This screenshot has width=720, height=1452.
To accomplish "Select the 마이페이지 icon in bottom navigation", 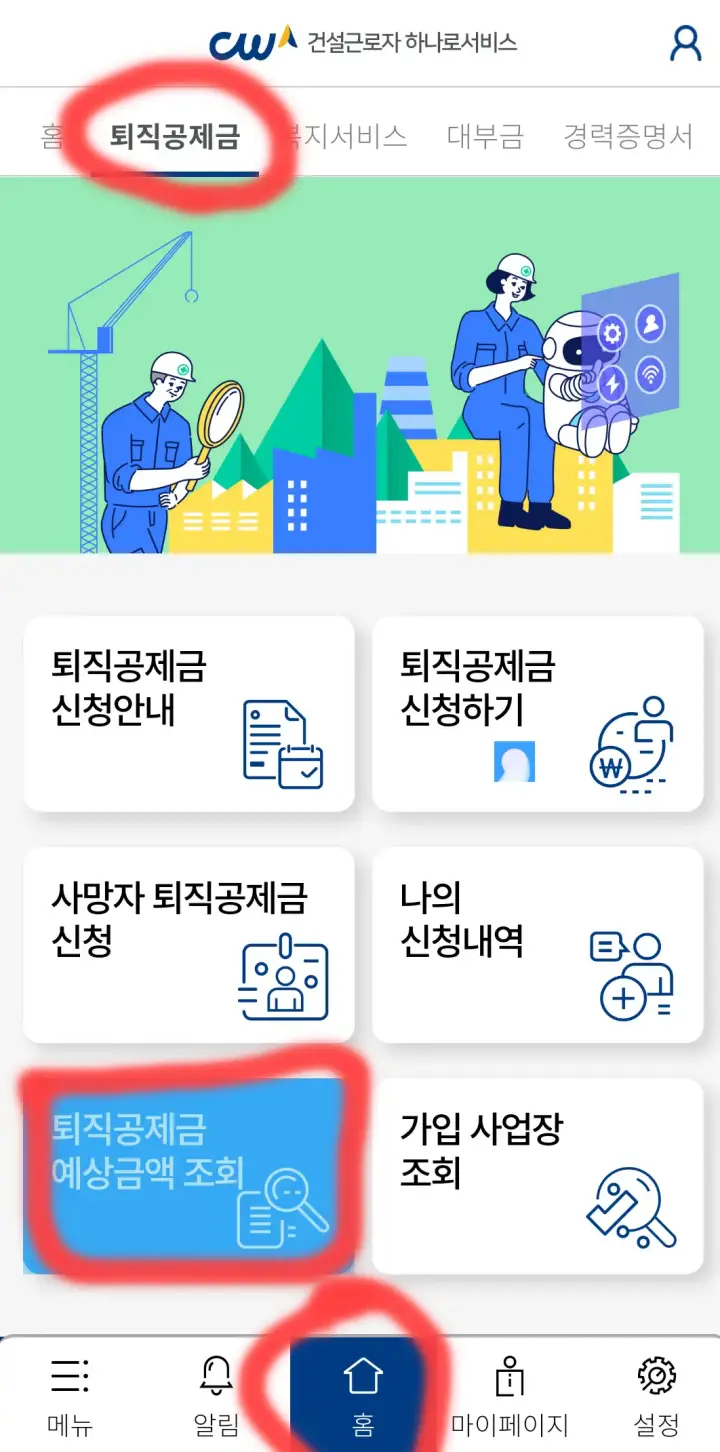I will click(510, 1377).
